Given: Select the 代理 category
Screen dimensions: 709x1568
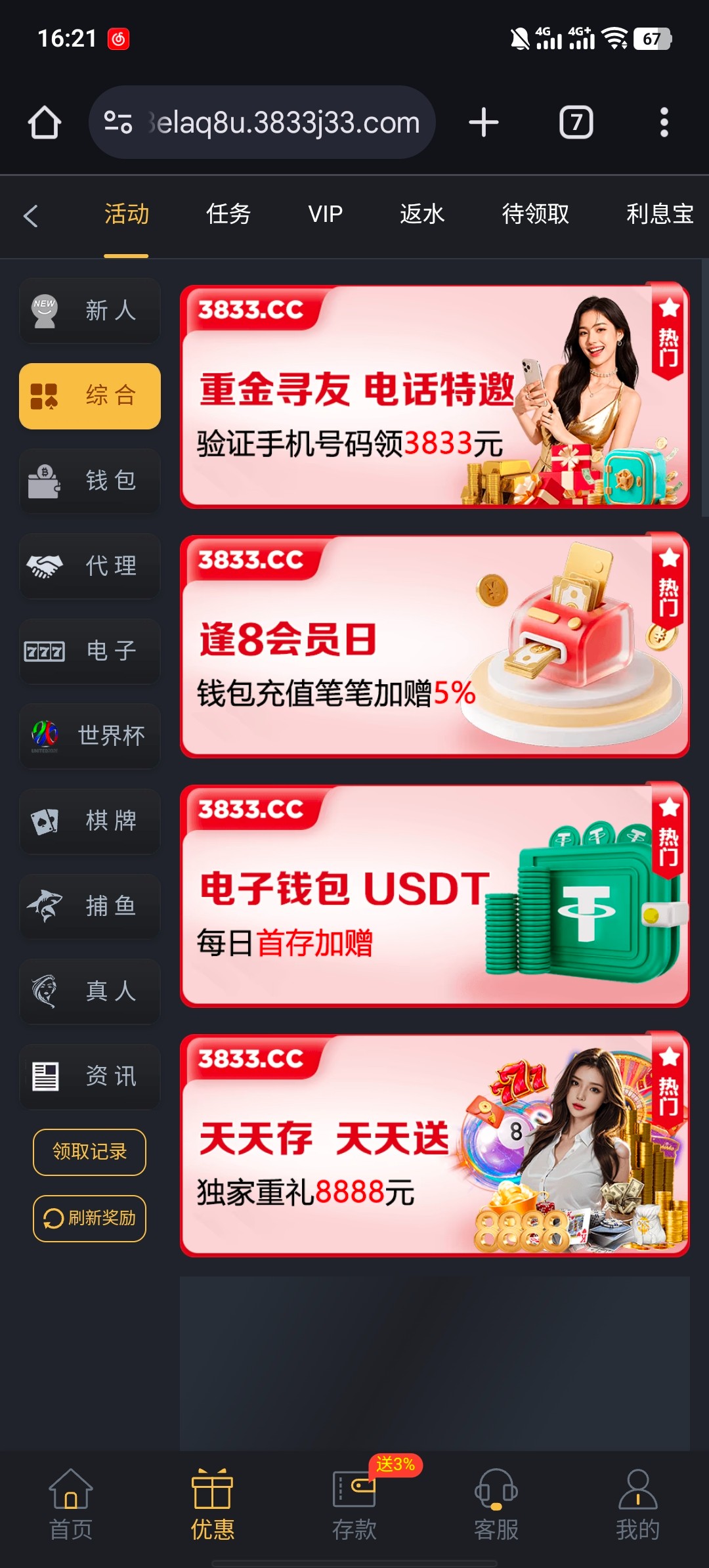Looking at the screenshot, I should (x=90, y=566).
